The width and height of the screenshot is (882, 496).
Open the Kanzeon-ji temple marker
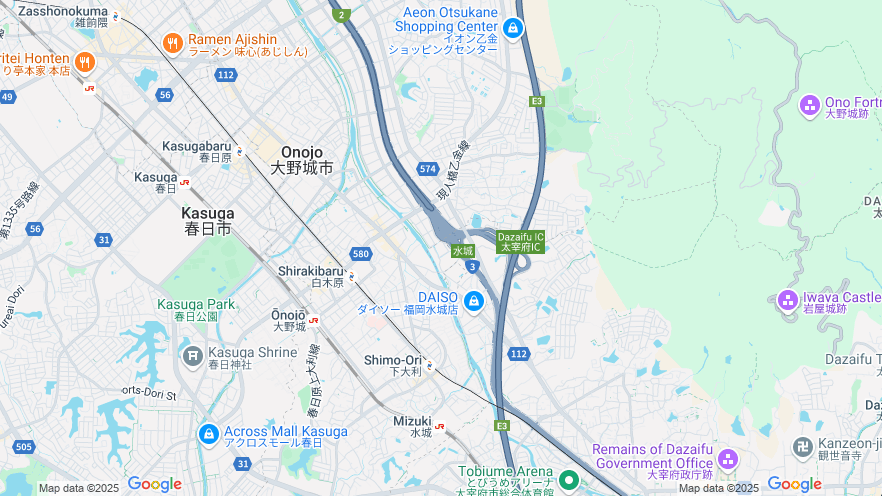(x=802, y=446)
